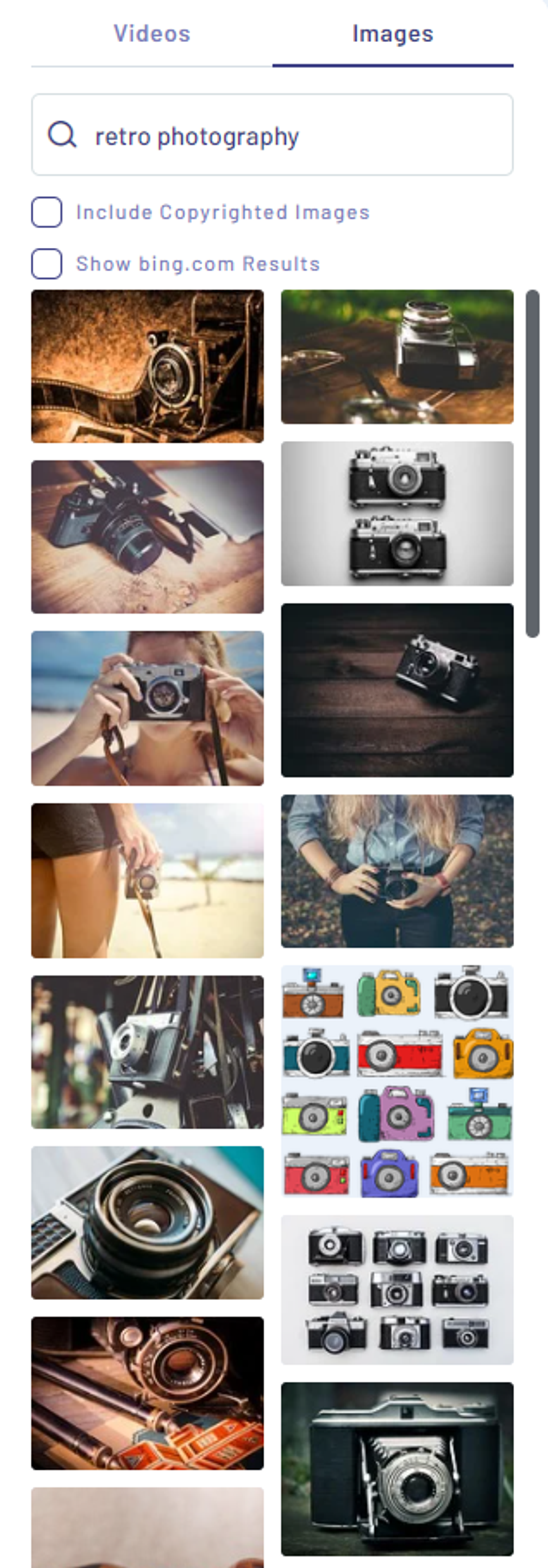Pick the camera held beside legs on beach

147,881
